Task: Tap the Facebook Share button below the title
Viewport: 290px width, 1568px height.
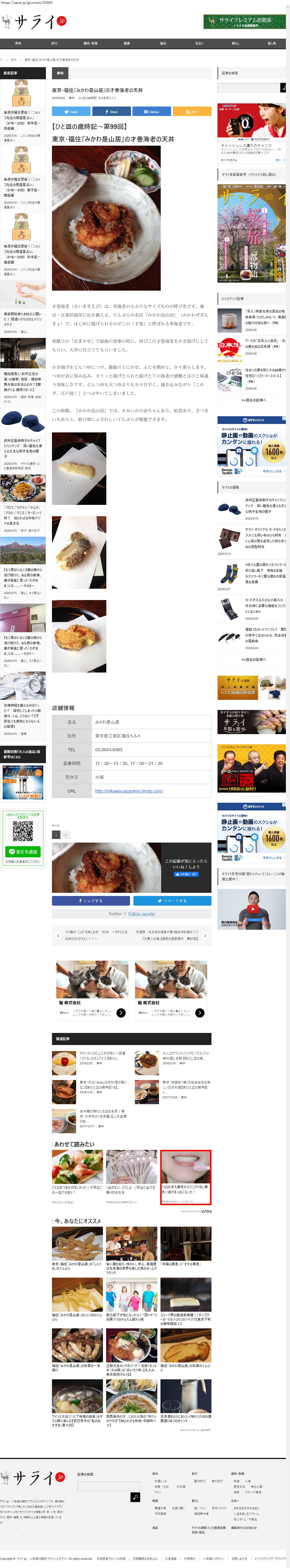Action: tap(111, 111)
